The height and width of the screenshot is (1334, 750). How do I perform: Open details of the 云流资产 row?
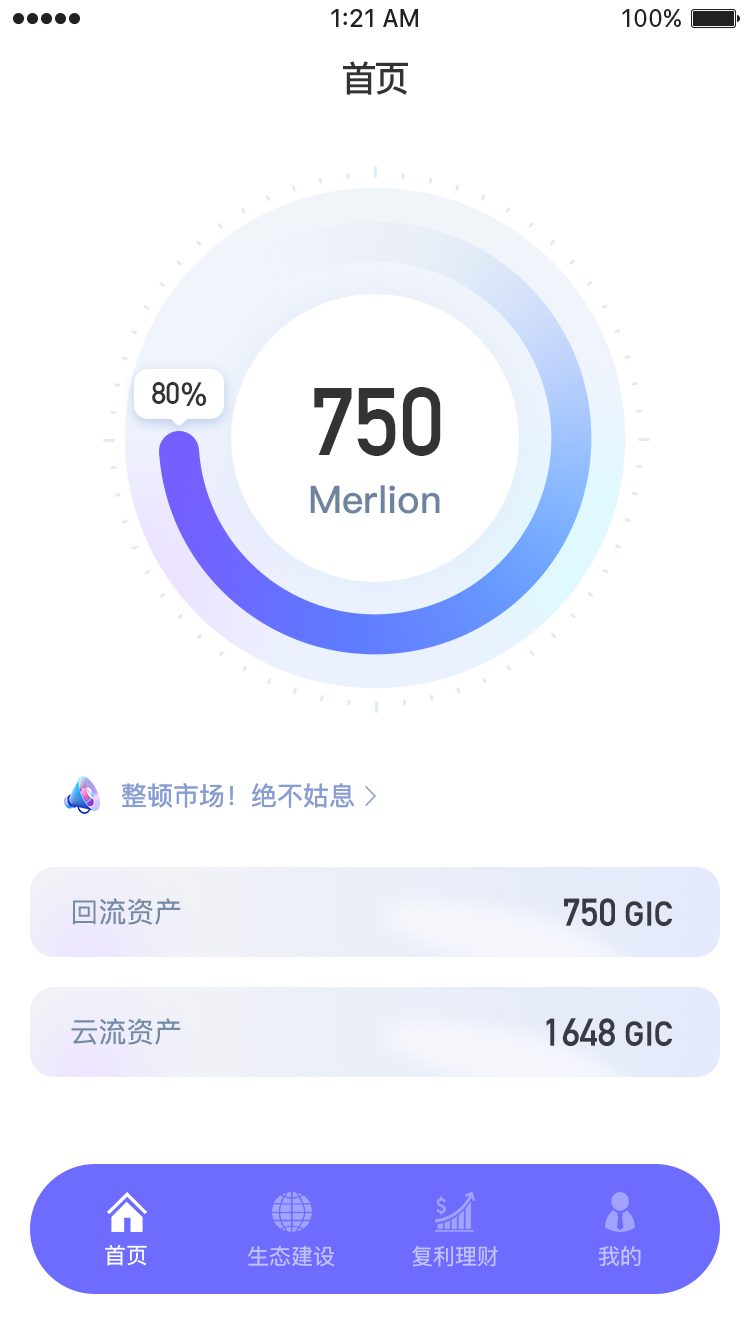[x=375, y=1031]
